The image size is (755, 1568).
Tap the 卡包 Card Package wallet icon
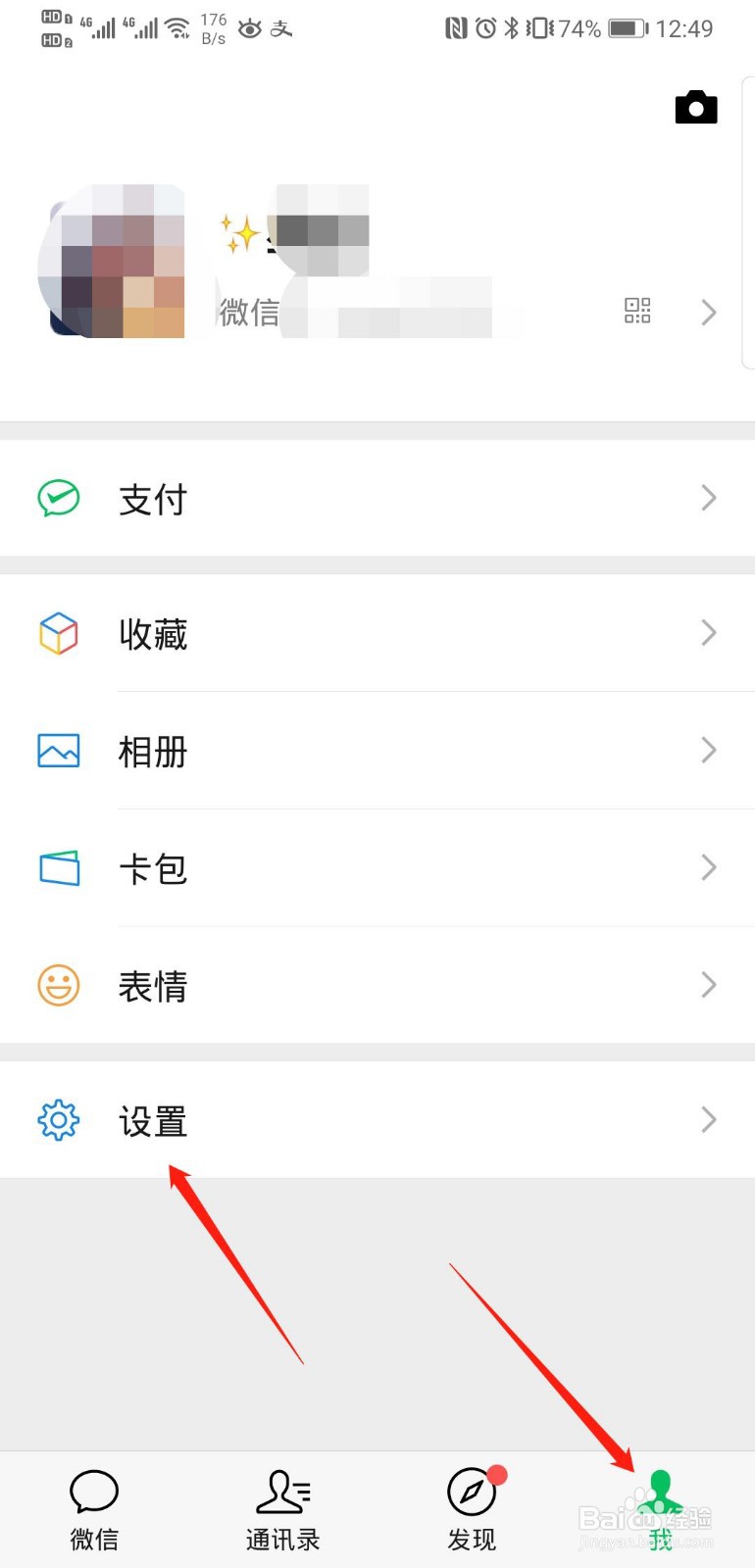[58, 868]
